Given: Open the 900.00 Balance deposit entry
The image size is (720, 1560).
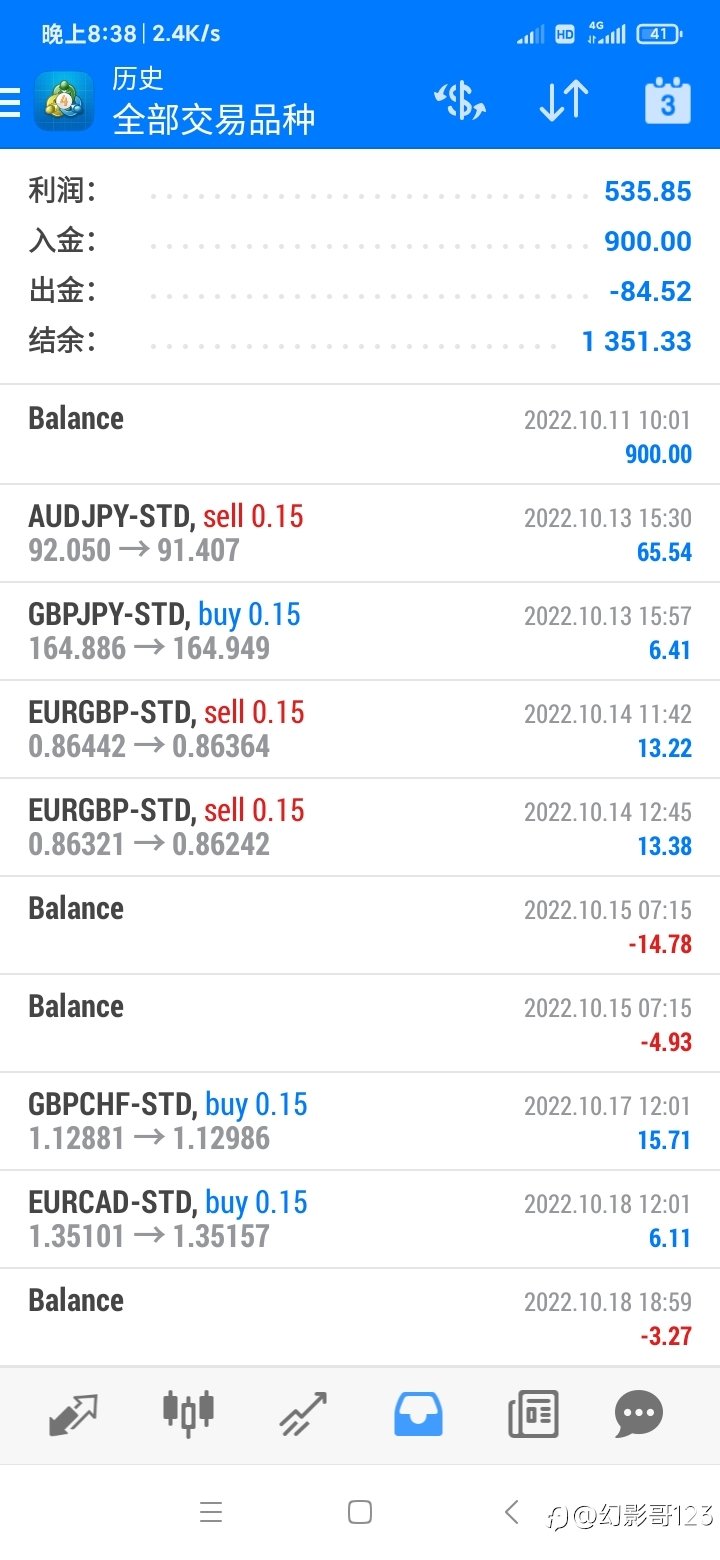Looking at the screenshot, I should click(x=360, y=436).
